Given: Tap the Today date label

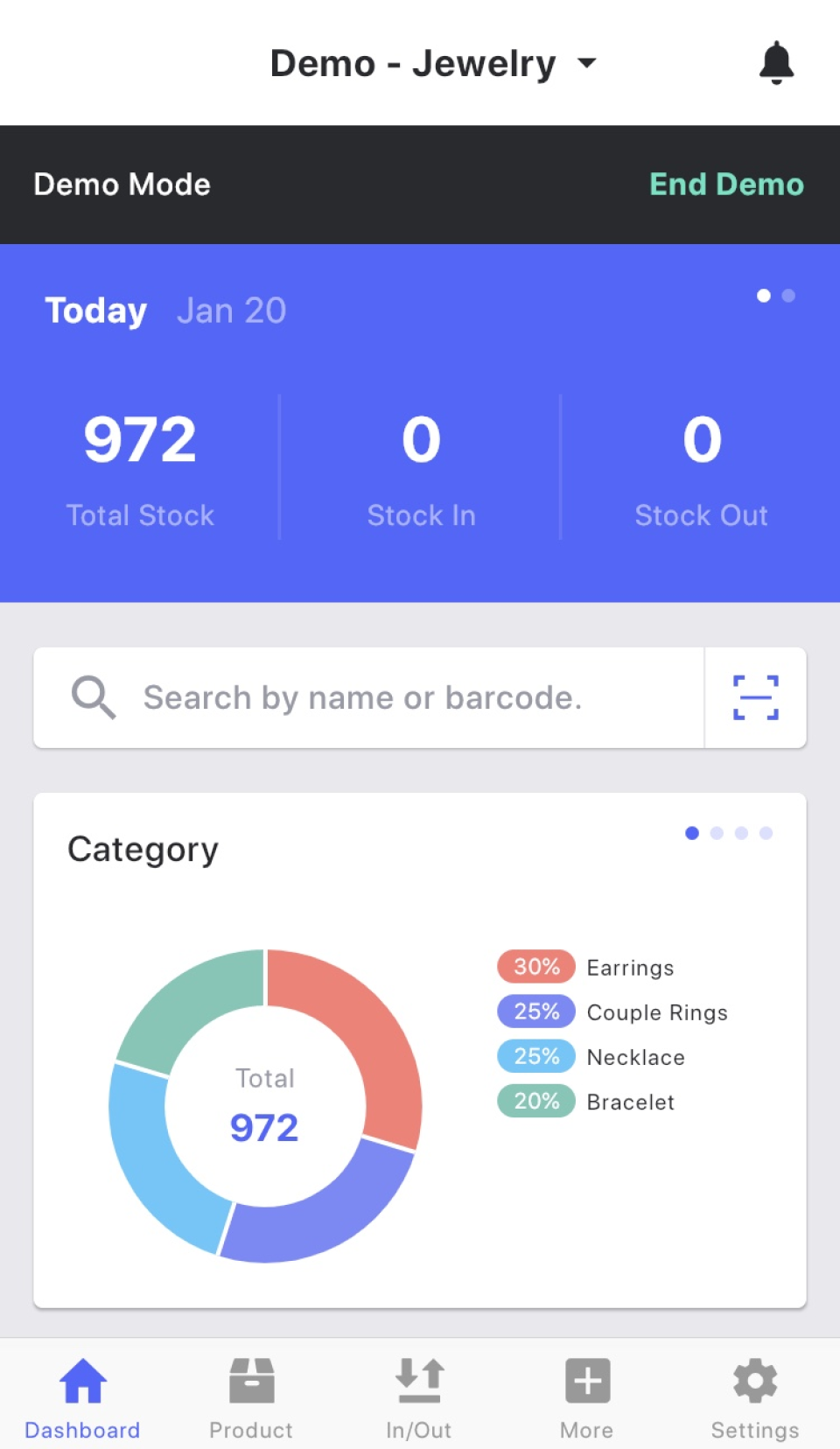Looking at the screenshot, I should (96, 310).
